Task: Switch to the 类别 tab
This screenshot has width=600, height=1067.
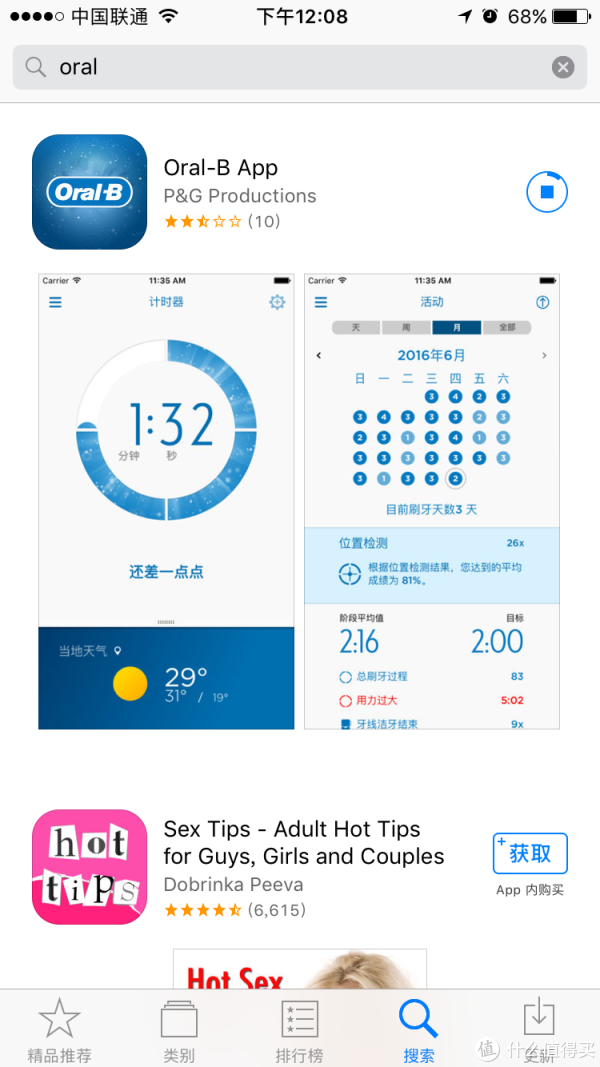Action: click(179, 1030)
